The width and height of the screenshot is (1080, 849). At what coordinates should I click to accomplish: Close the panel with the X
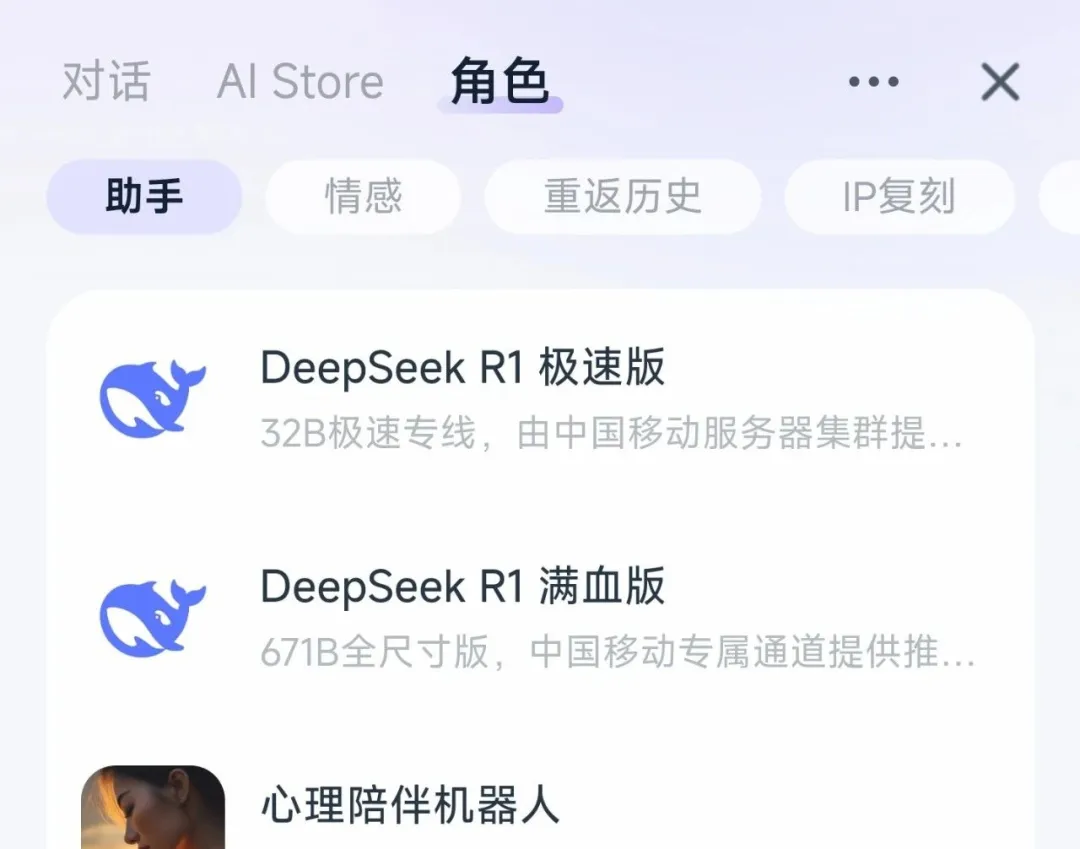[1000, 82]
